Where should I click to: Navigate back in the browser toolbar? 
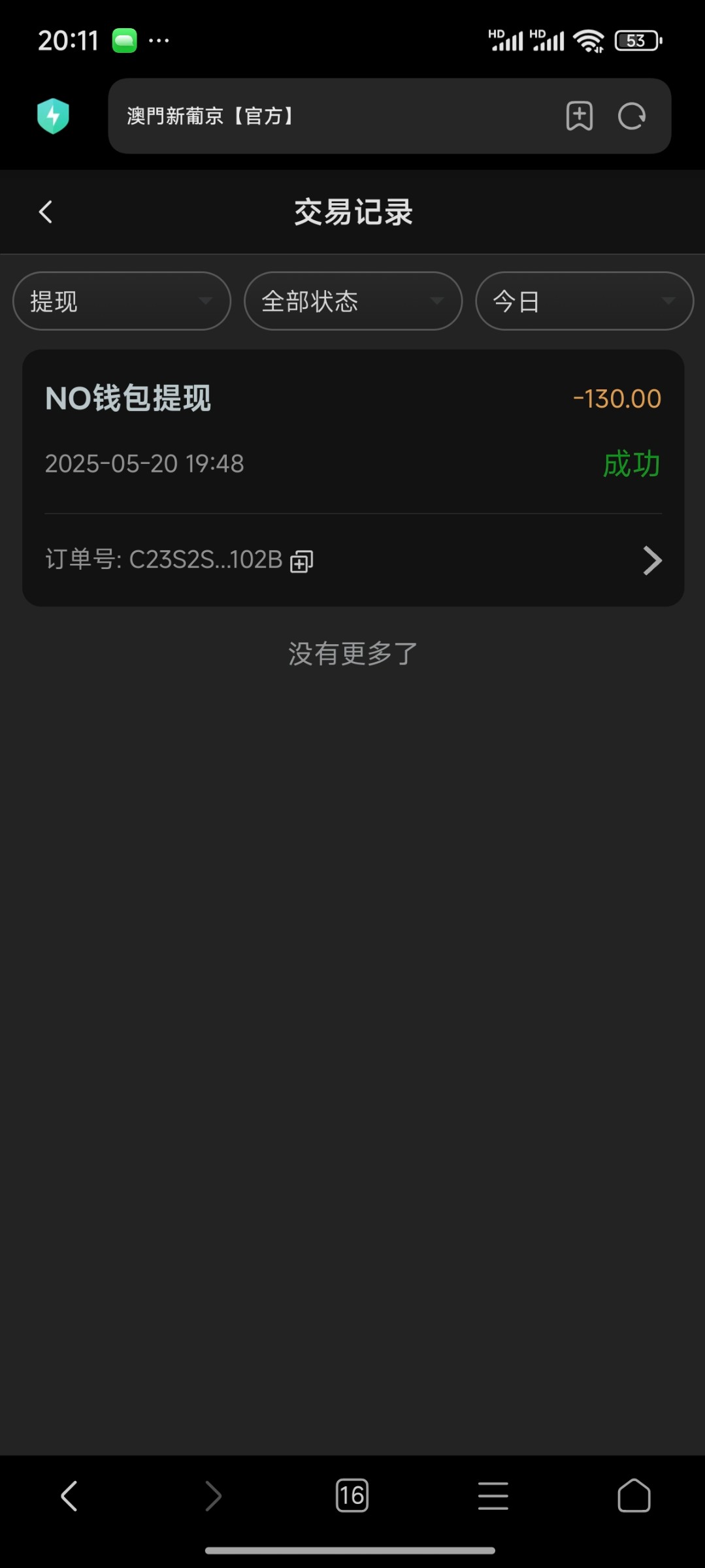[69, 1496]
